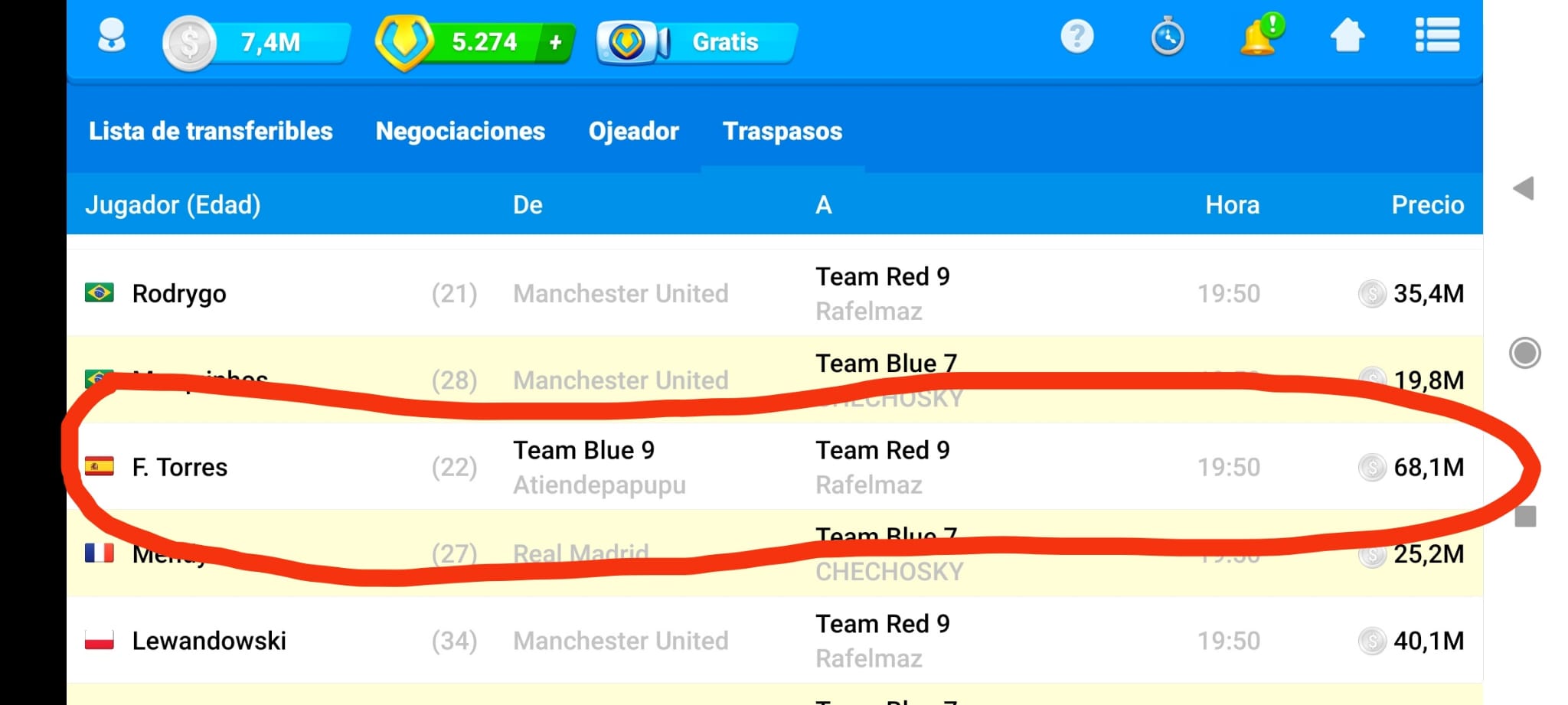
Task: Select the Traspasos tab
Action: pyautogui.click(x=782, y=131)
